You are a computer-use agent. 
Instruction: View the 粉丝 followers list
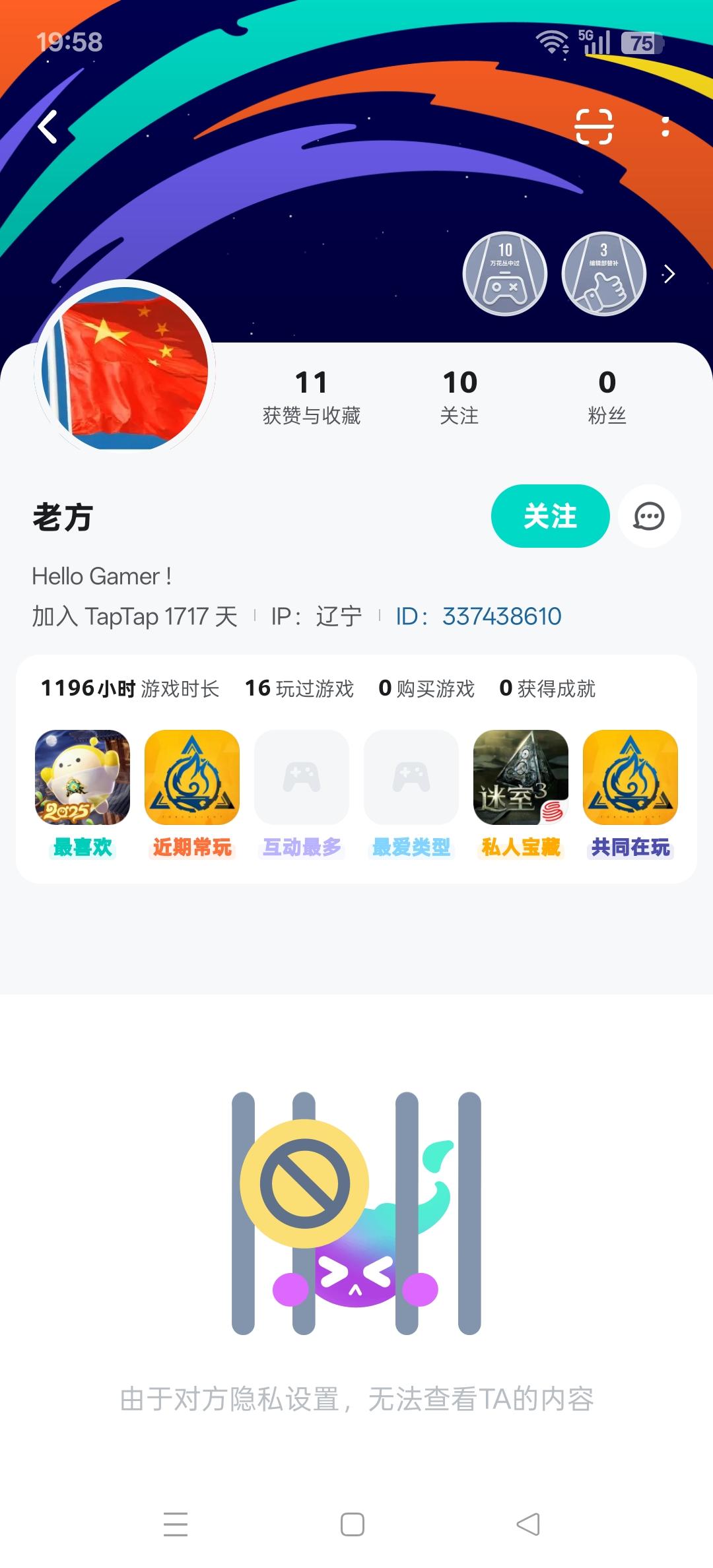[x=607, y=396]
